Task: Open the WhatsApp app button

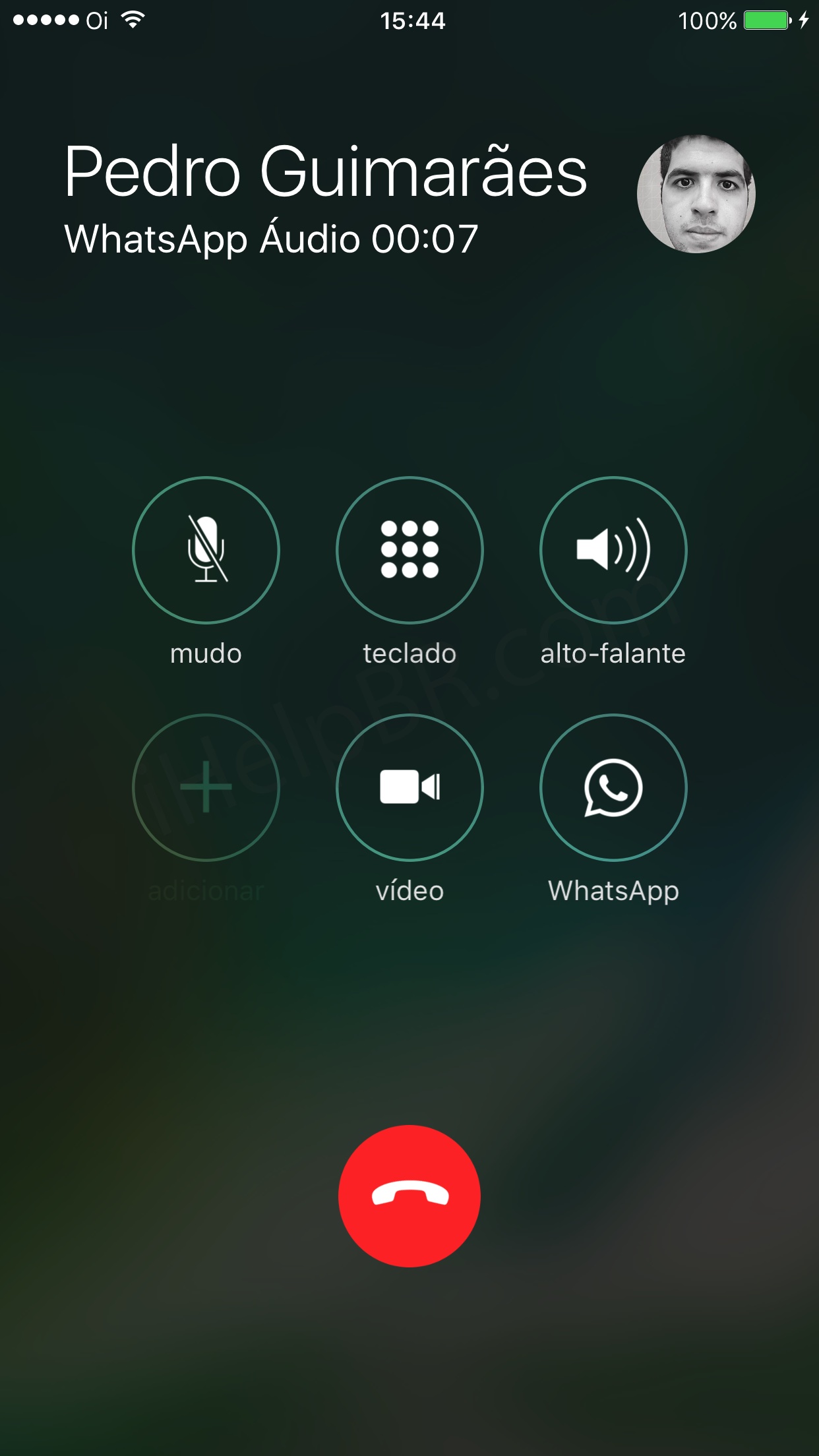Action: pos(613,787)
